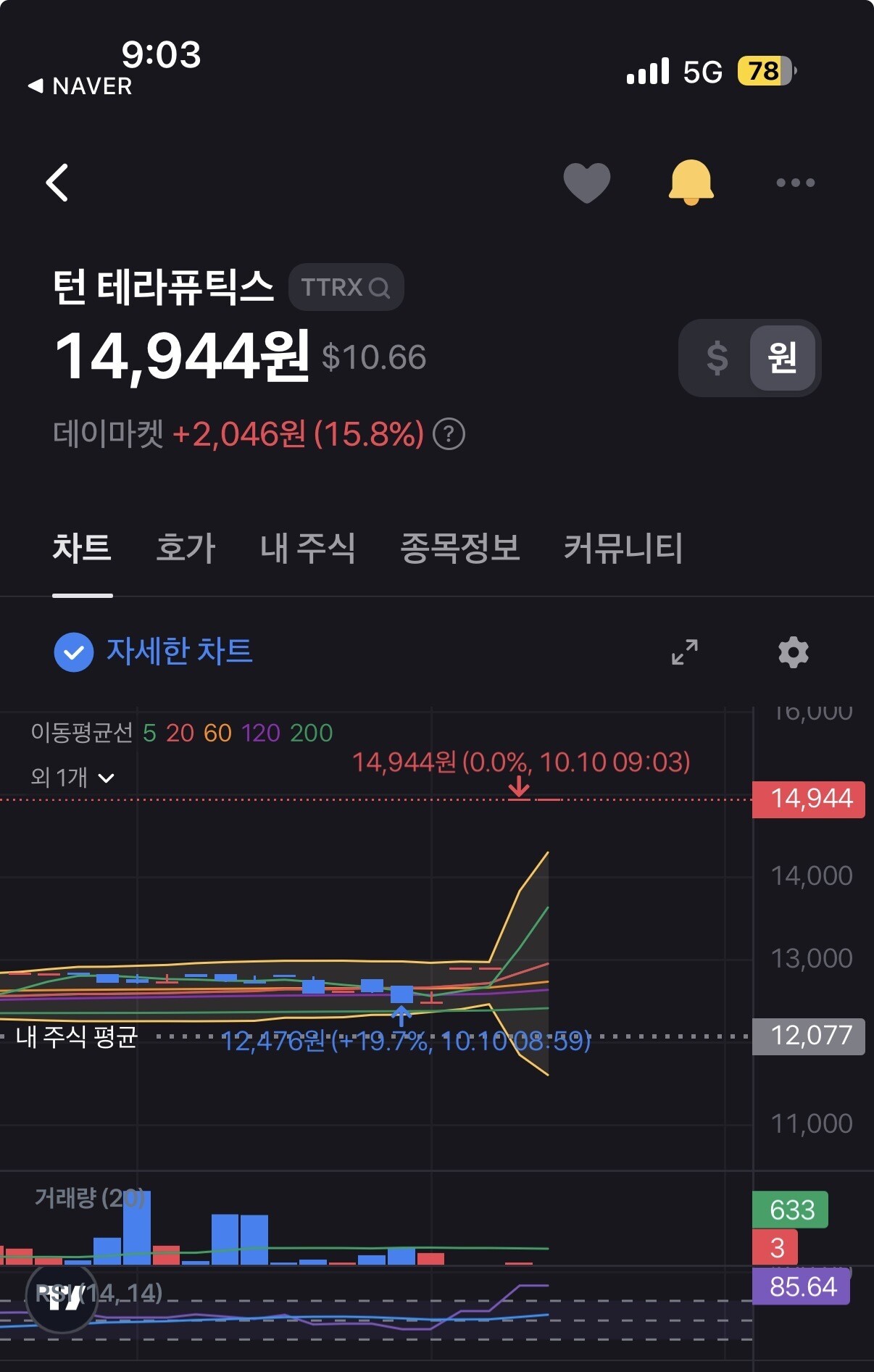This screenshot has height=1372, width=874.
Task: Expand the 외 1개 indicator dropdown
Action: [72, 778]
